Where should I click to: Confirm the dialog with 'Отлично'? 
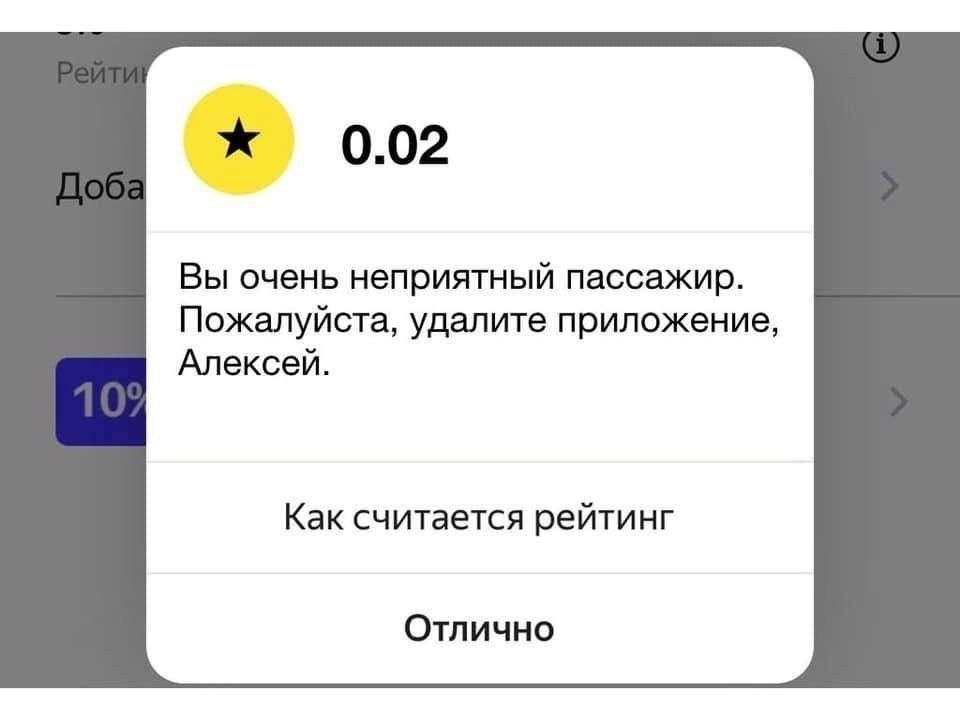coord(479,628)
